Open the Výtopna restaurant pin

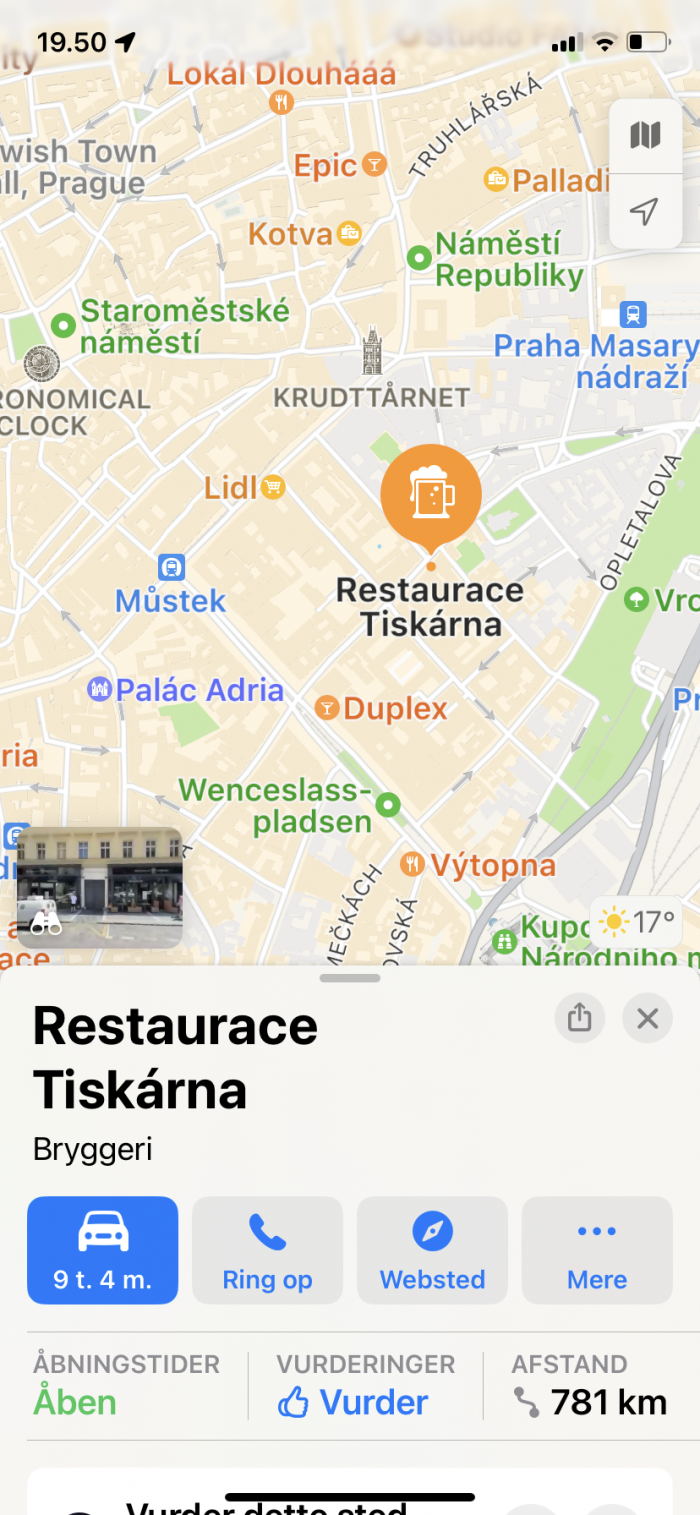tap(412, 864)
